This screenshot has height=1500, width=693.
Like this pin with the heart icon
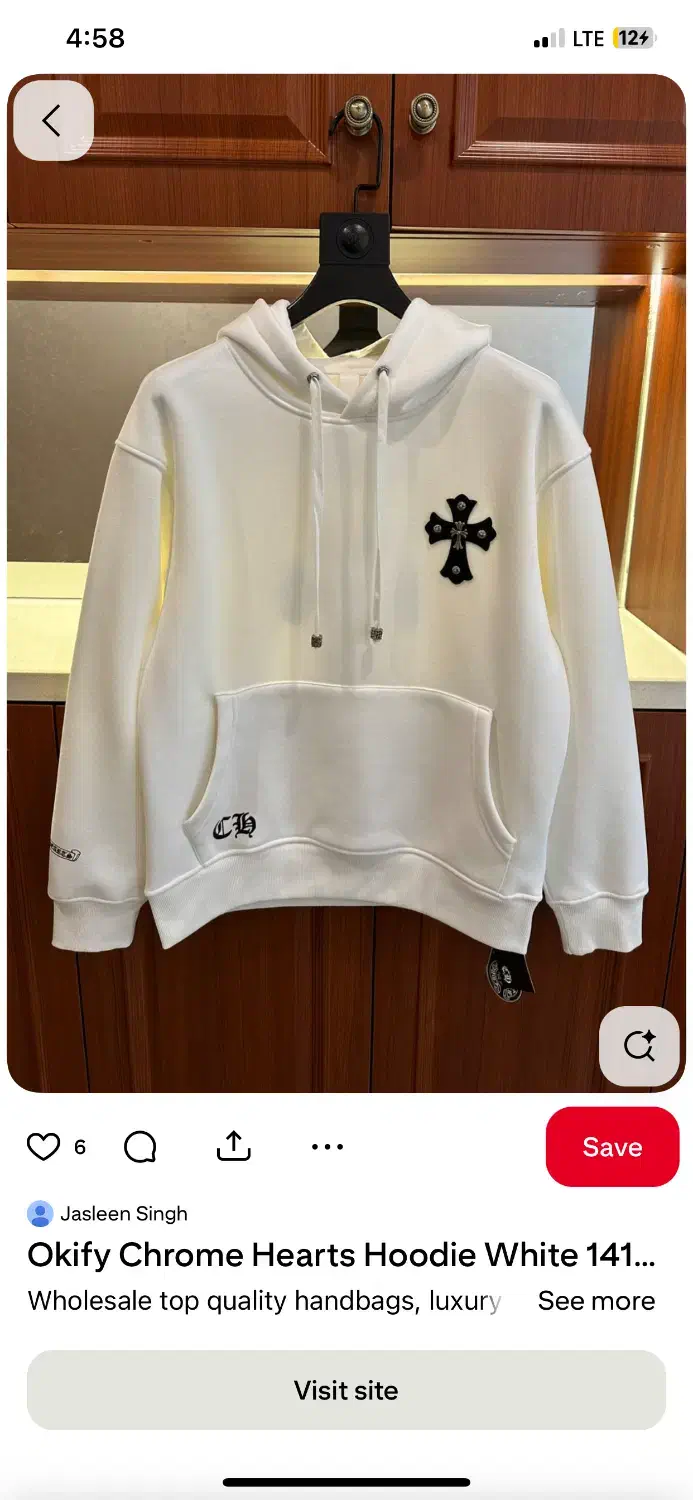pyautogui.click(x=43, y=1147)
